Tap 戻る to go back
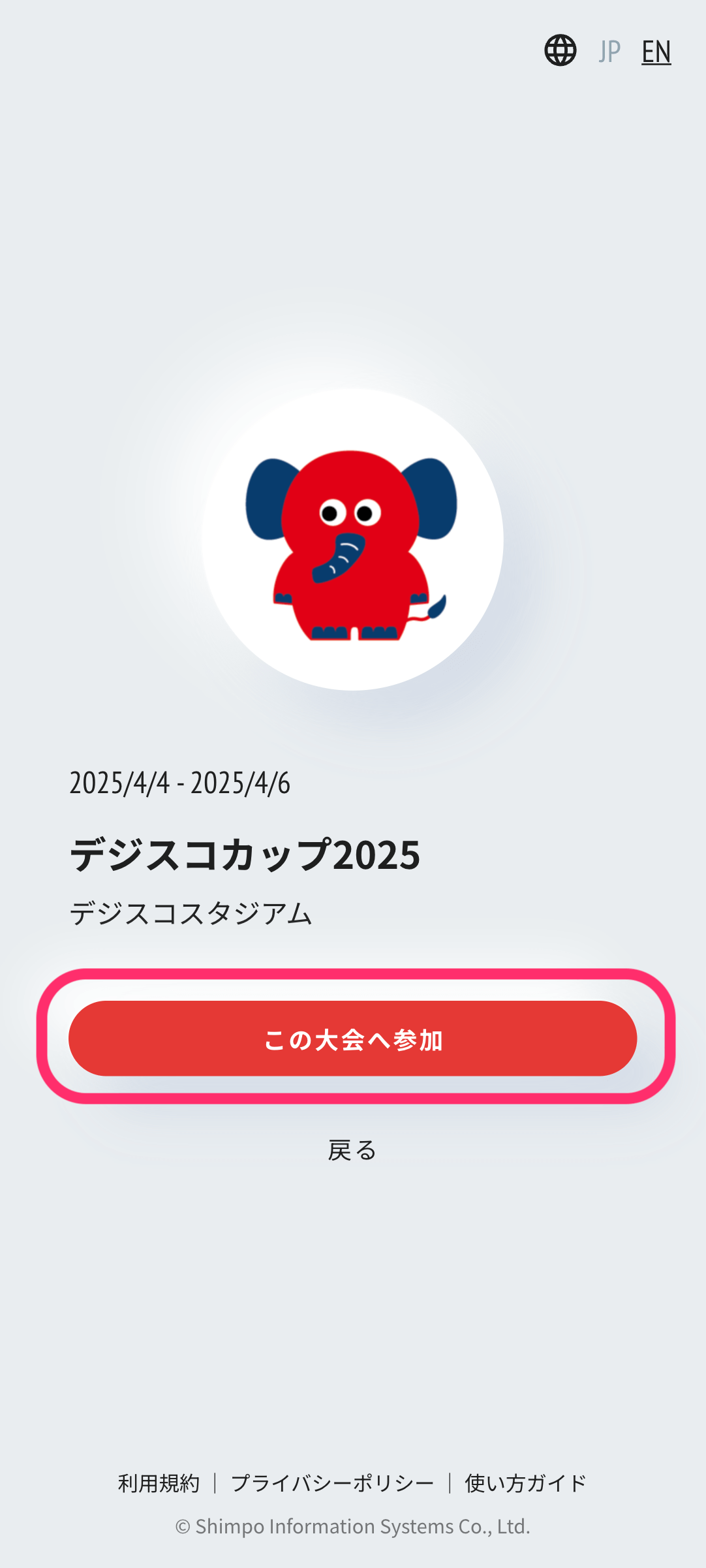The image size is (706, 1568). 352,1150
